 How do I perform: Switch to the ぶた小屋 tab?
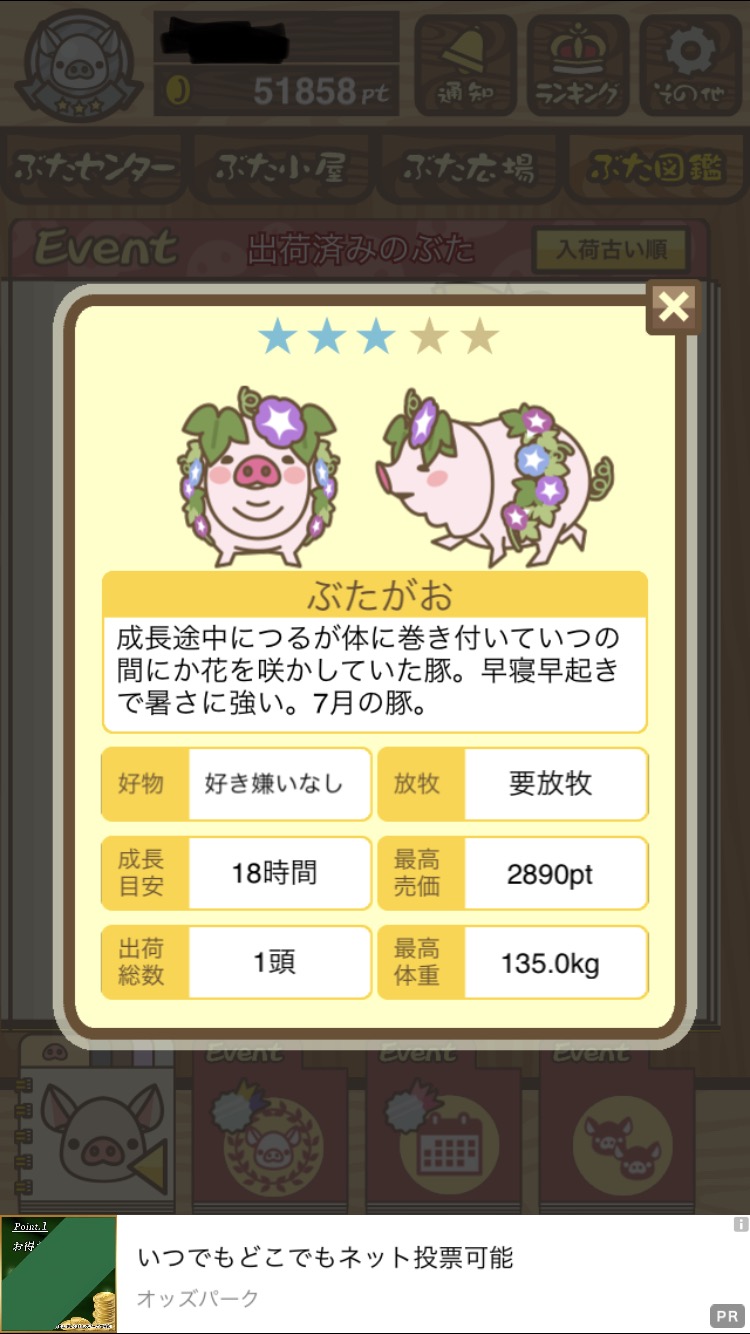click(281, 167)
